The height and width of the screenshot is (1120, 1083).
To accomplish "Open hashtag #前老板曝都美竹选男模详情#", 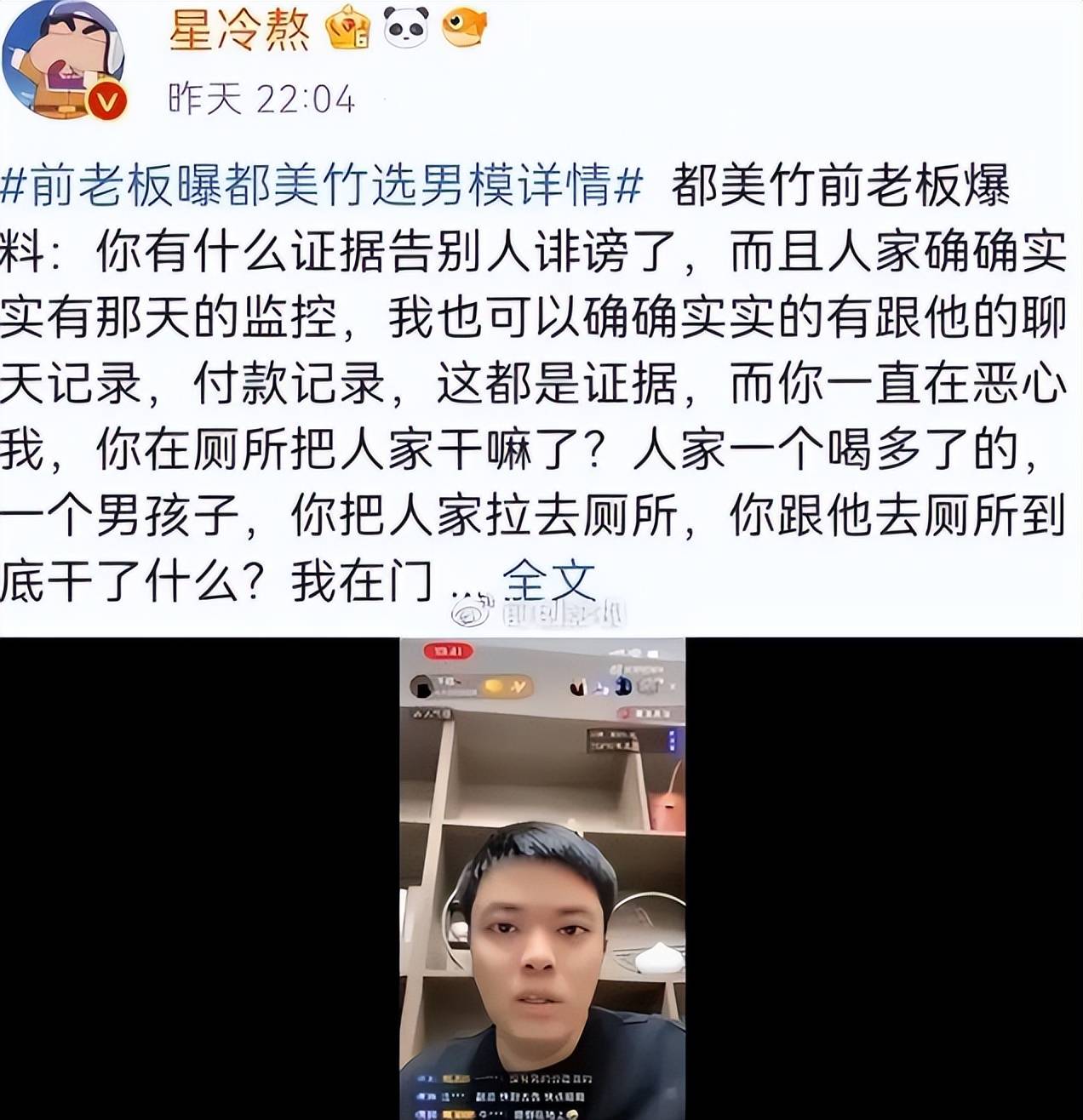I will pos(321,185).
